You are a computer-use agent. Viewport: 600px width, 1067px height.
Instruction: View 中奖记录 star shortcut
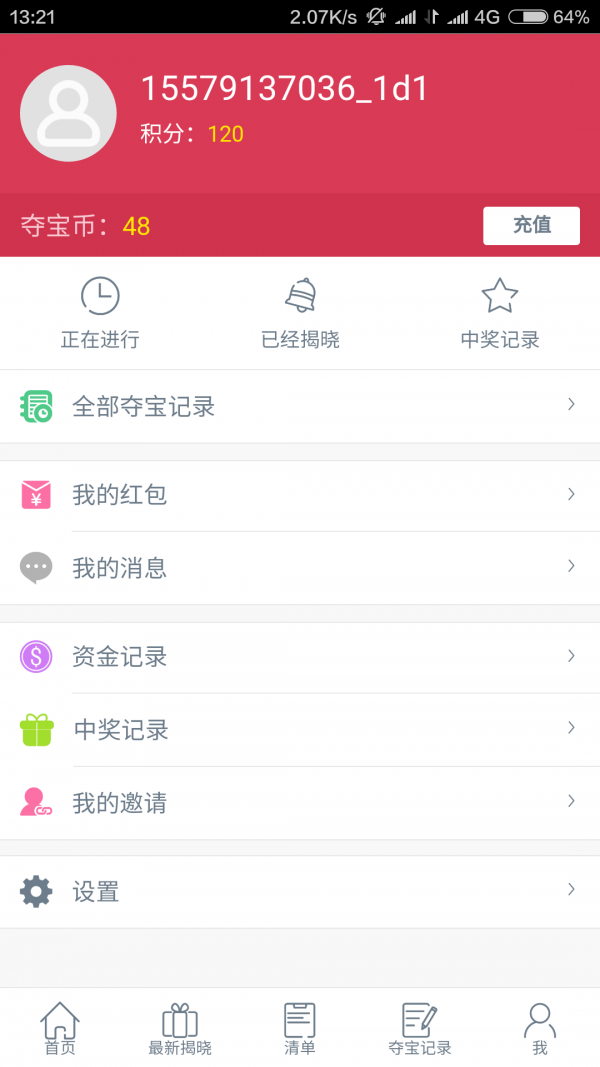point(500,313)
